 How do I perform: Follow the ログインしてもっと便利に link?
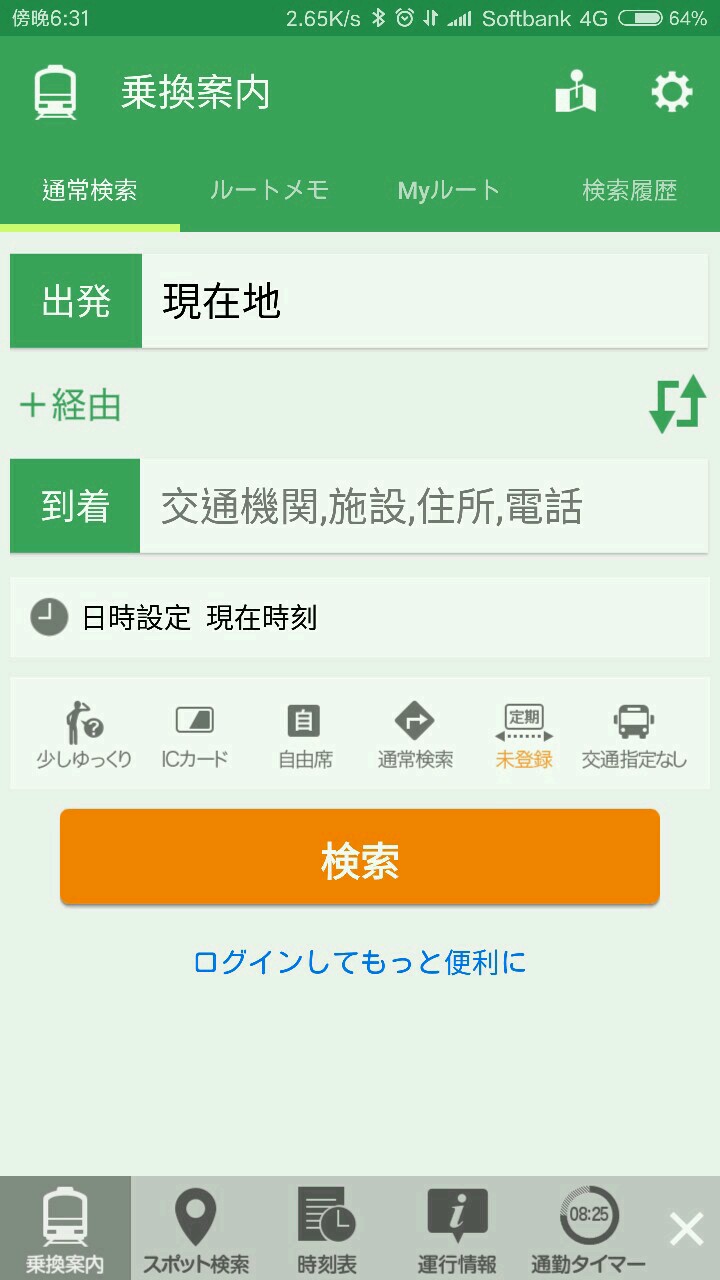pyautogui.click(x=360, y=962)
